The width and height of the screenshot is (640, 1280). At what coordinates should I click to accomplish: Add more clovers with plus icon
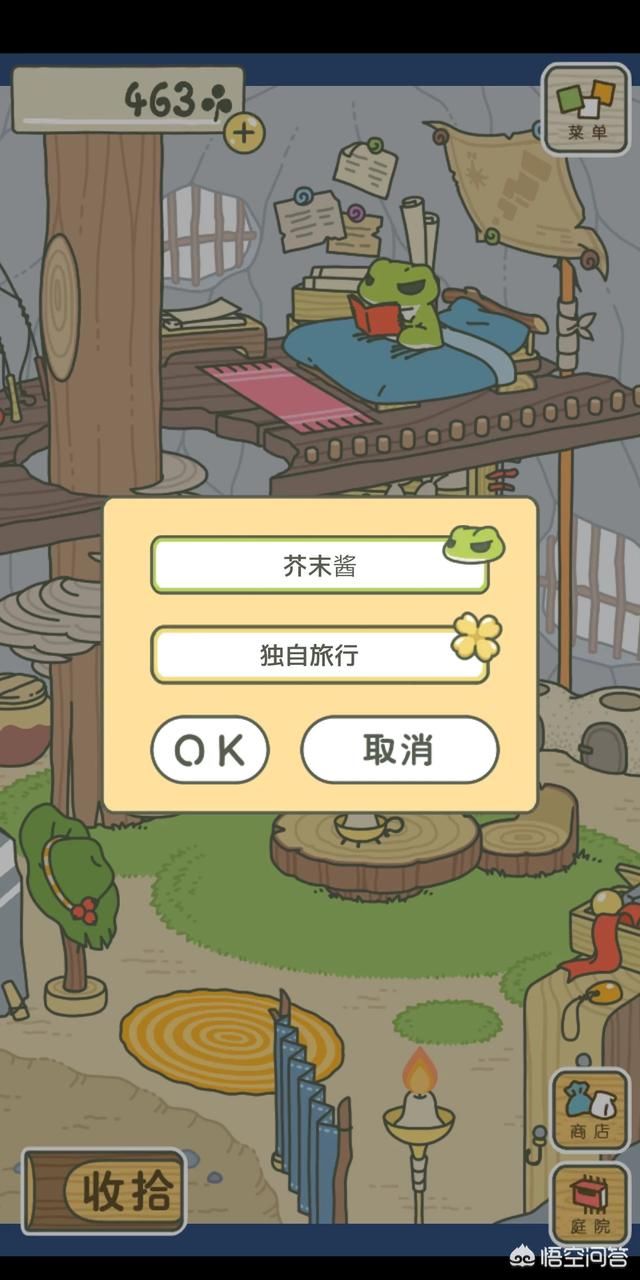245,131
